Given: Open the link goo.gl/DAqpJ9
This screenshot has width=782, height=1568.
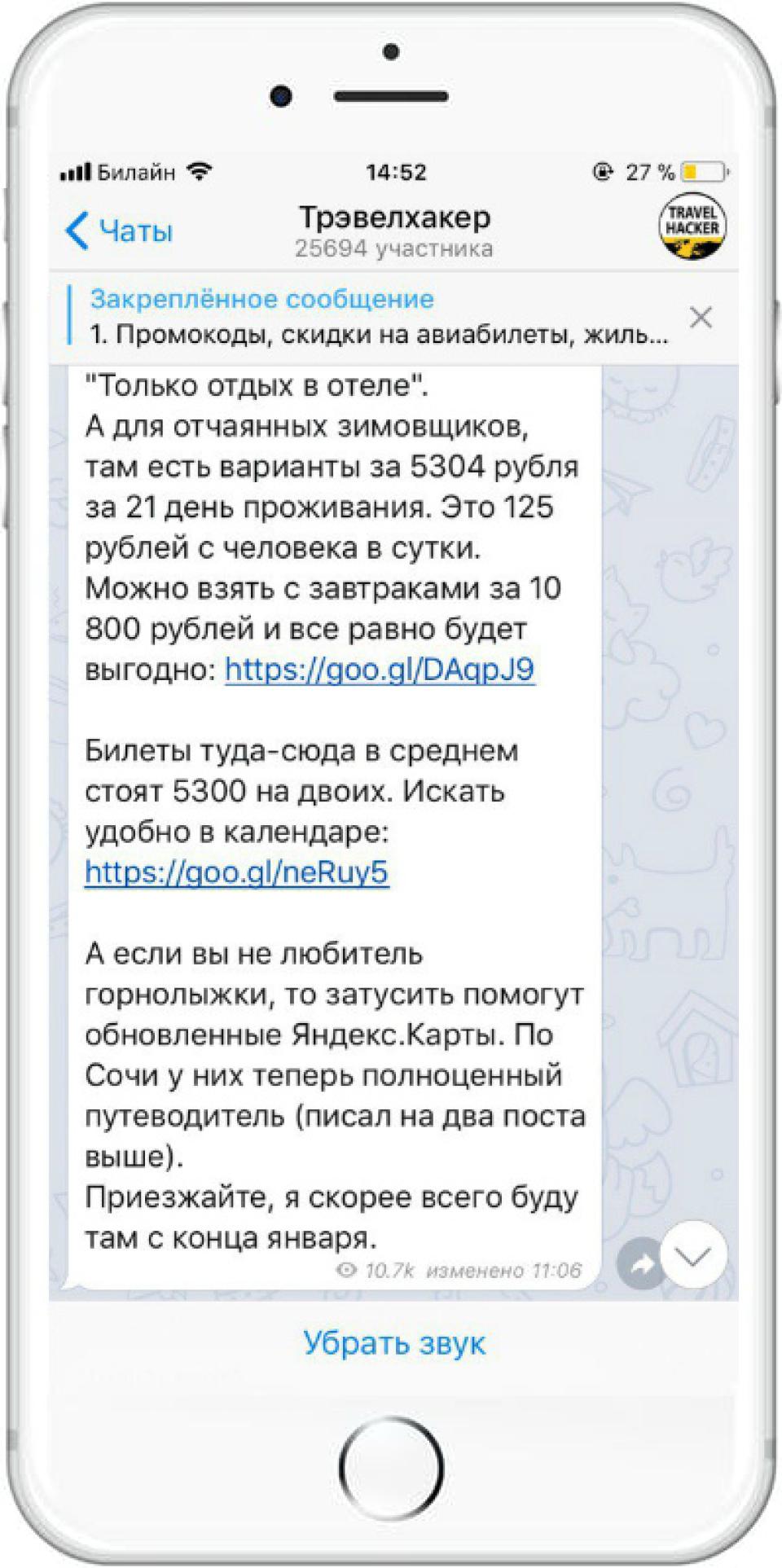Looking at the screenshot, I should coord(380,670).
